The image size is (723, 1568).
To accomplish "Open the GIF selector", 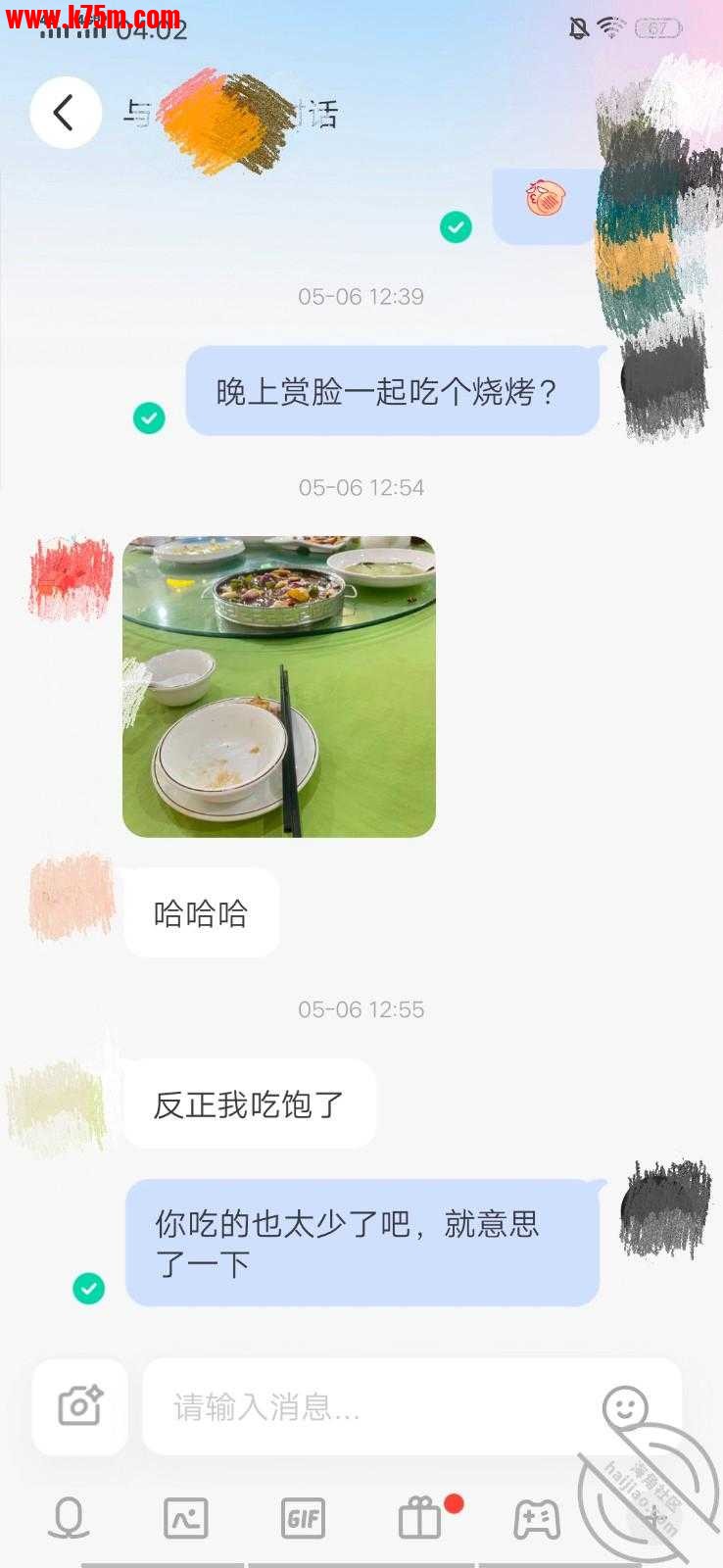I will point(303,1519).
